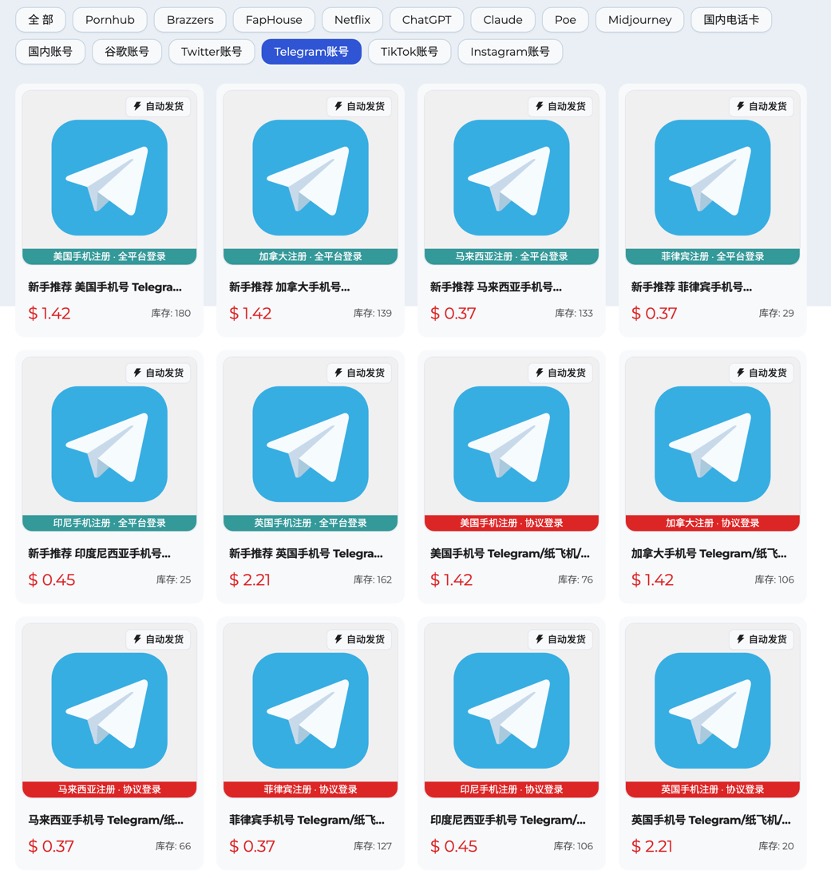View the 加拿大注册 · 全平台登录 product

click(x=310, y=210)
